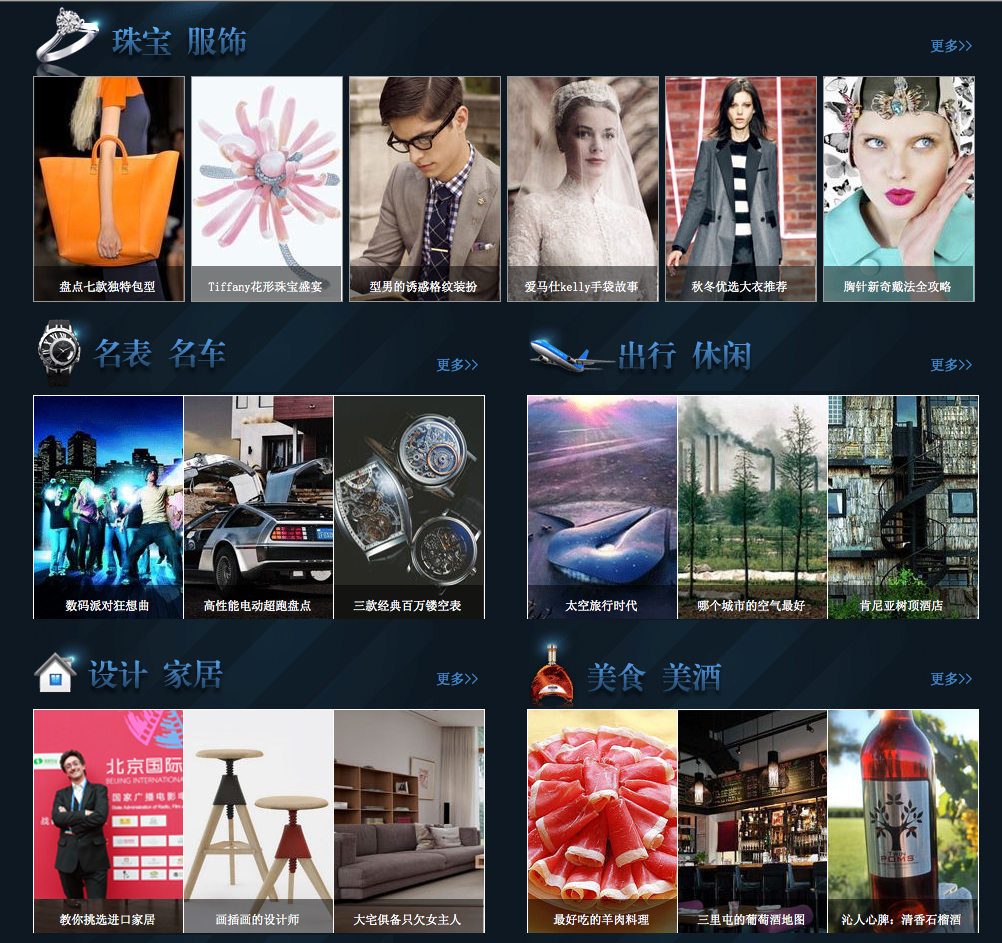Open more in 名表 名车 section
The image size is (1002, 943).
(x=456, y=365)
